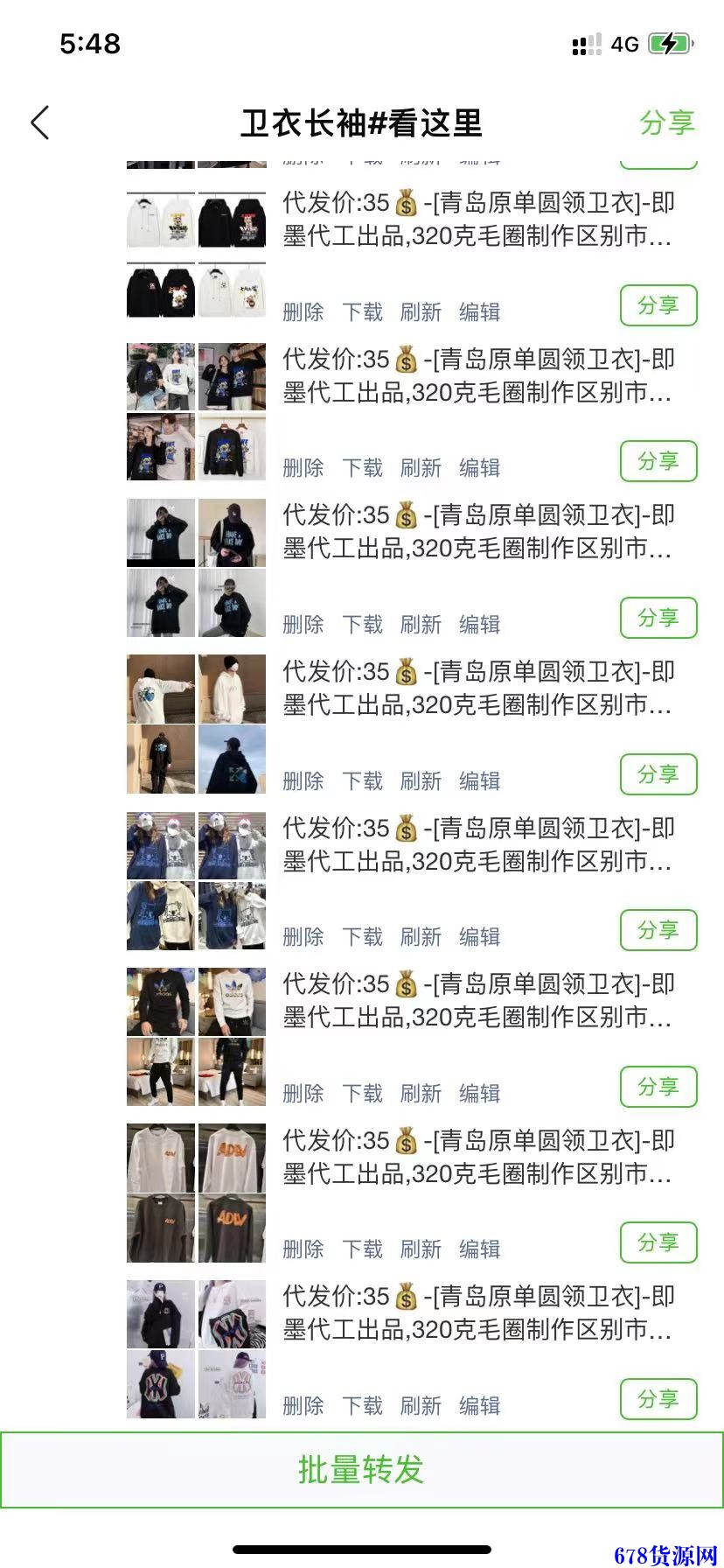Edit the listing with navy and white dog-print sweatshirts
The width and height of the screenshot is (724, 1568).
(479, 936)
